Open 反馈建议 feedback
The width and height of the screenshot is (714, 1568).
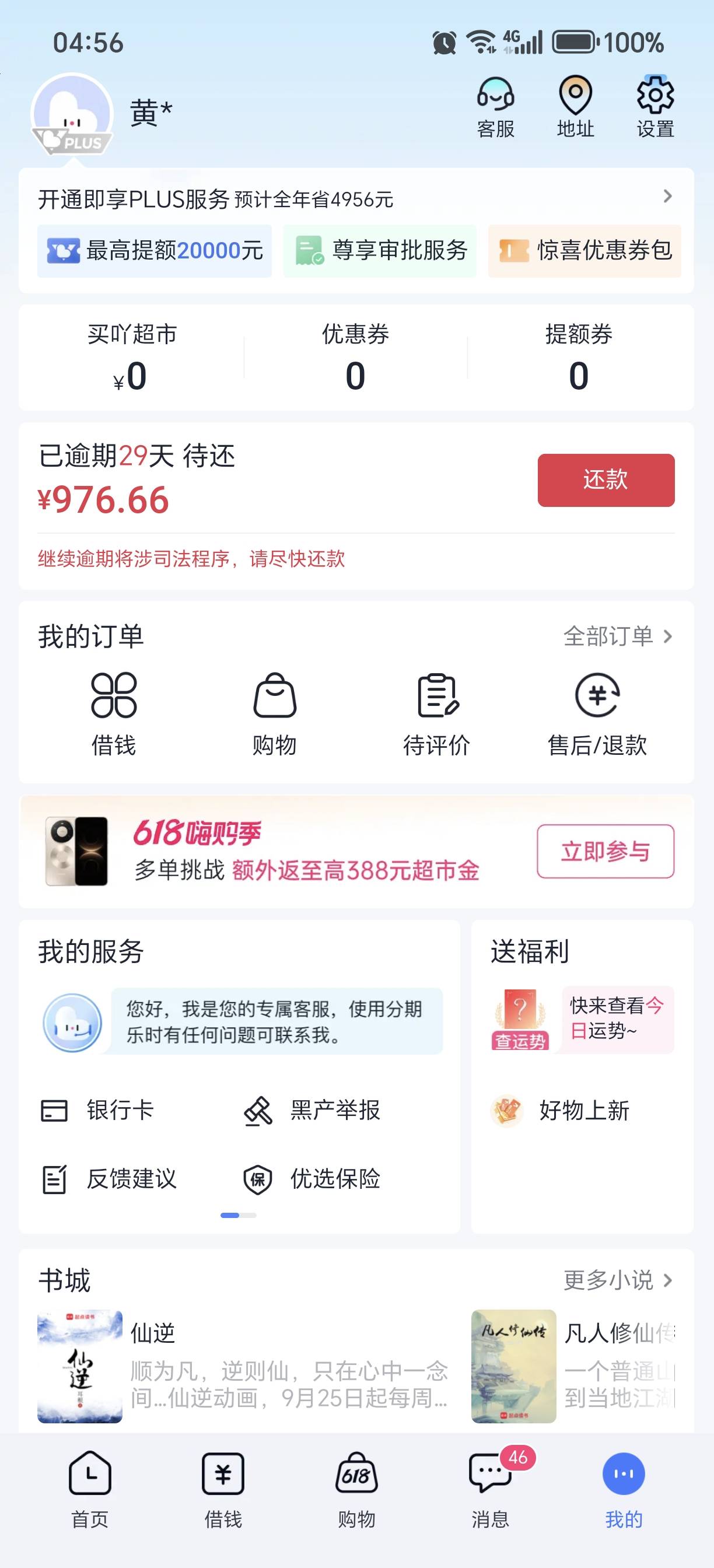108,1179
